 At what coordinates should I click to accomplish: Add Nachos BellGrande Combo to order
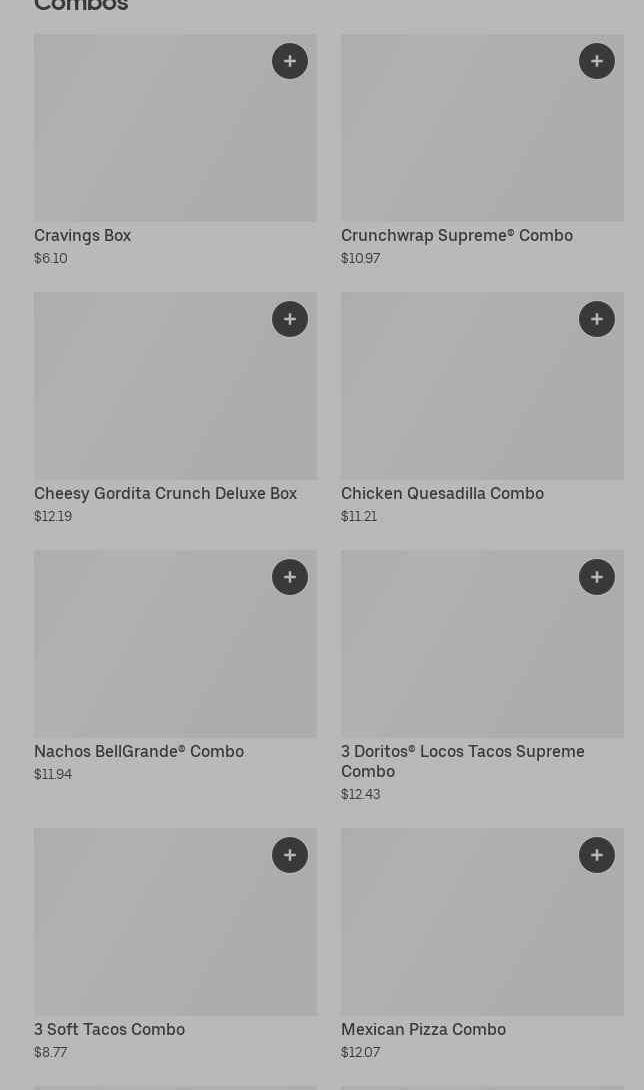click(x=290, y=577)
